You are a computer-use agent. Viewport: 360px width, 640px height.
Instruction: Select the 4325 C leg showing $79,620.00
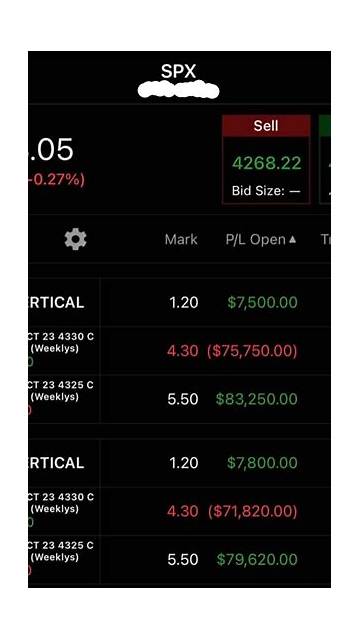tap(180, 560)
